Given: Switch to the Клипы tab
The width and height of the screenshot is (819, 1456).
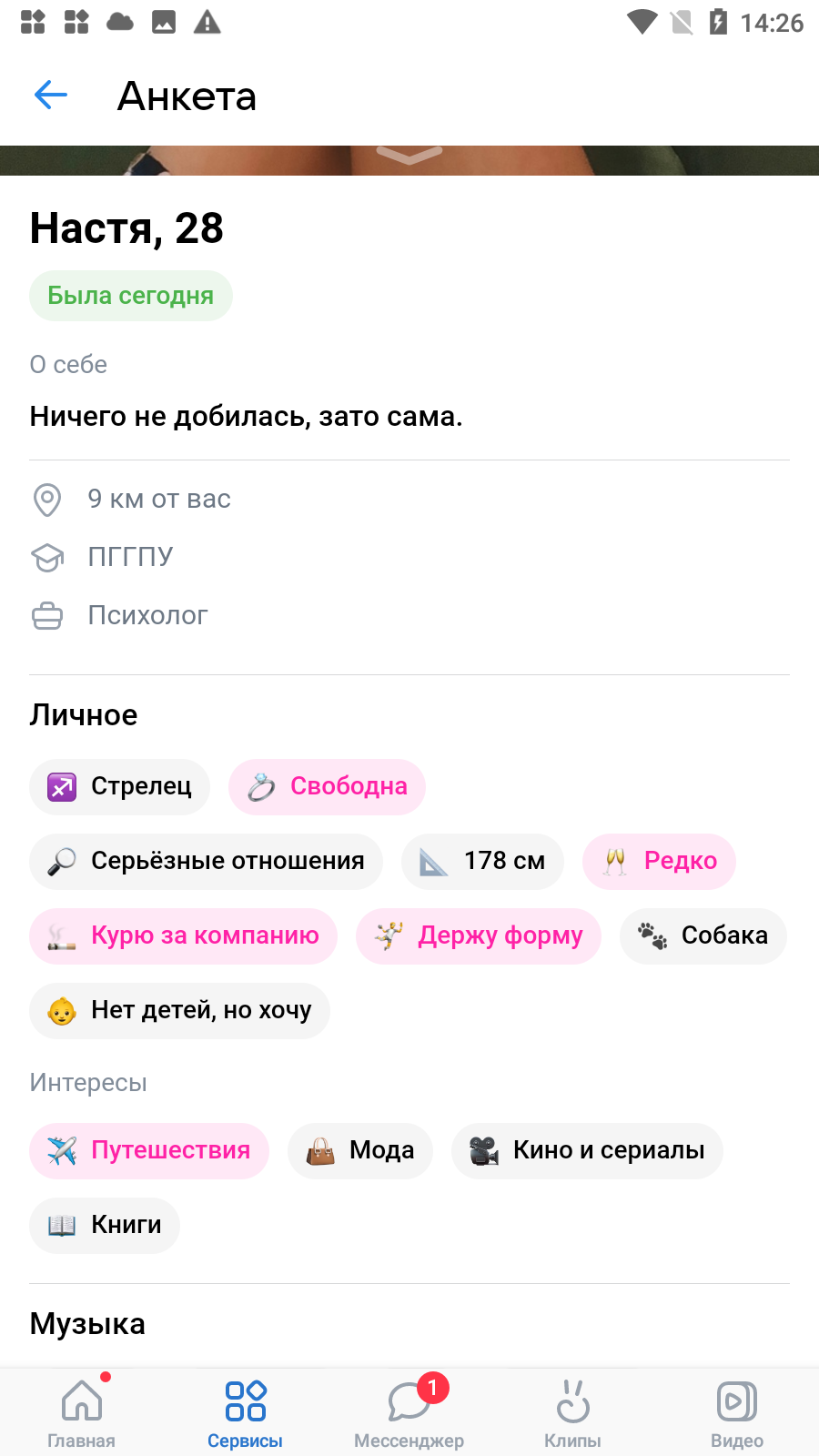Looking at the screenshot, I should pos(573,1412).
